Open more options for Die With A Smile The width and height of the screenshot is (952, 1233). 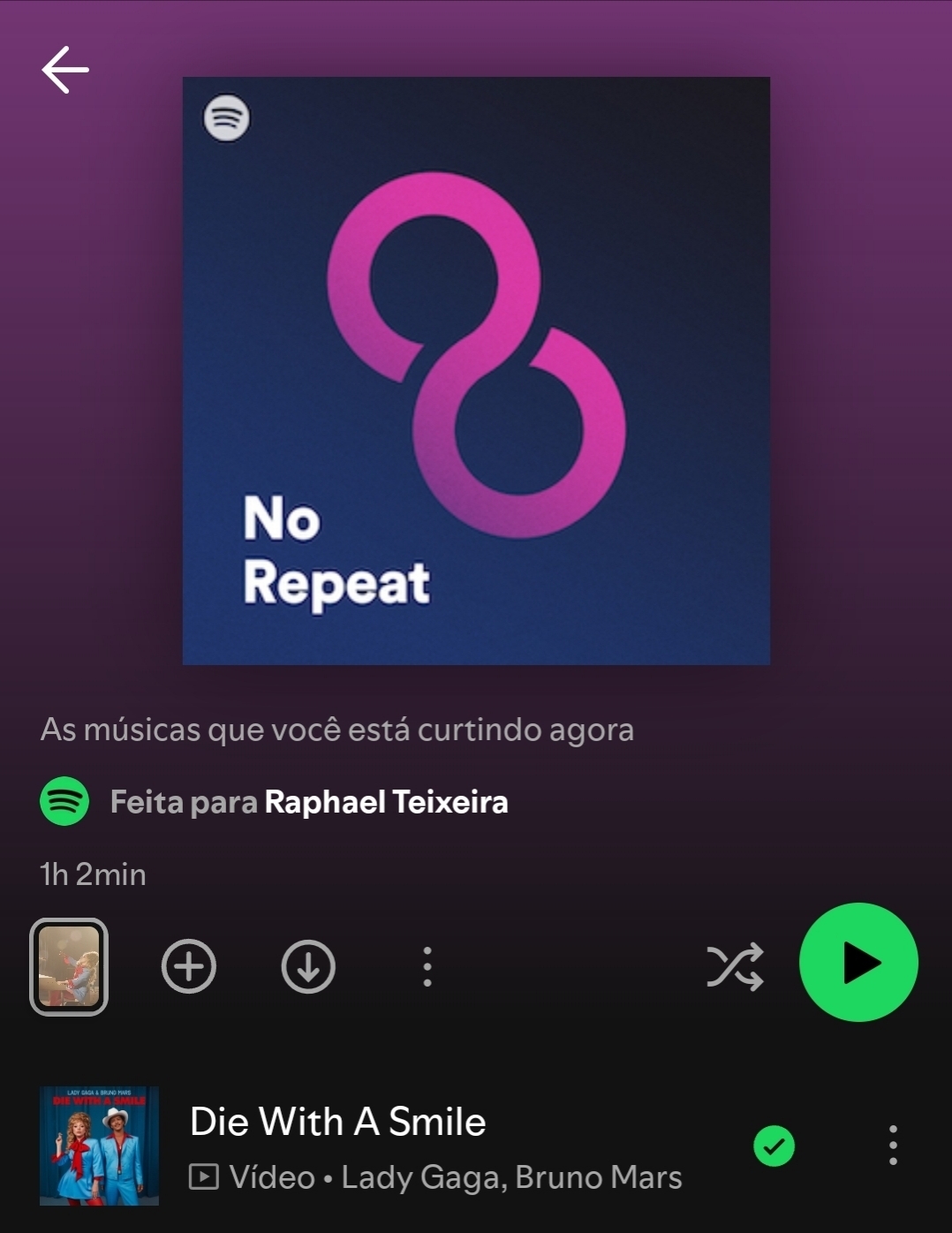[x=893, y=1146]
